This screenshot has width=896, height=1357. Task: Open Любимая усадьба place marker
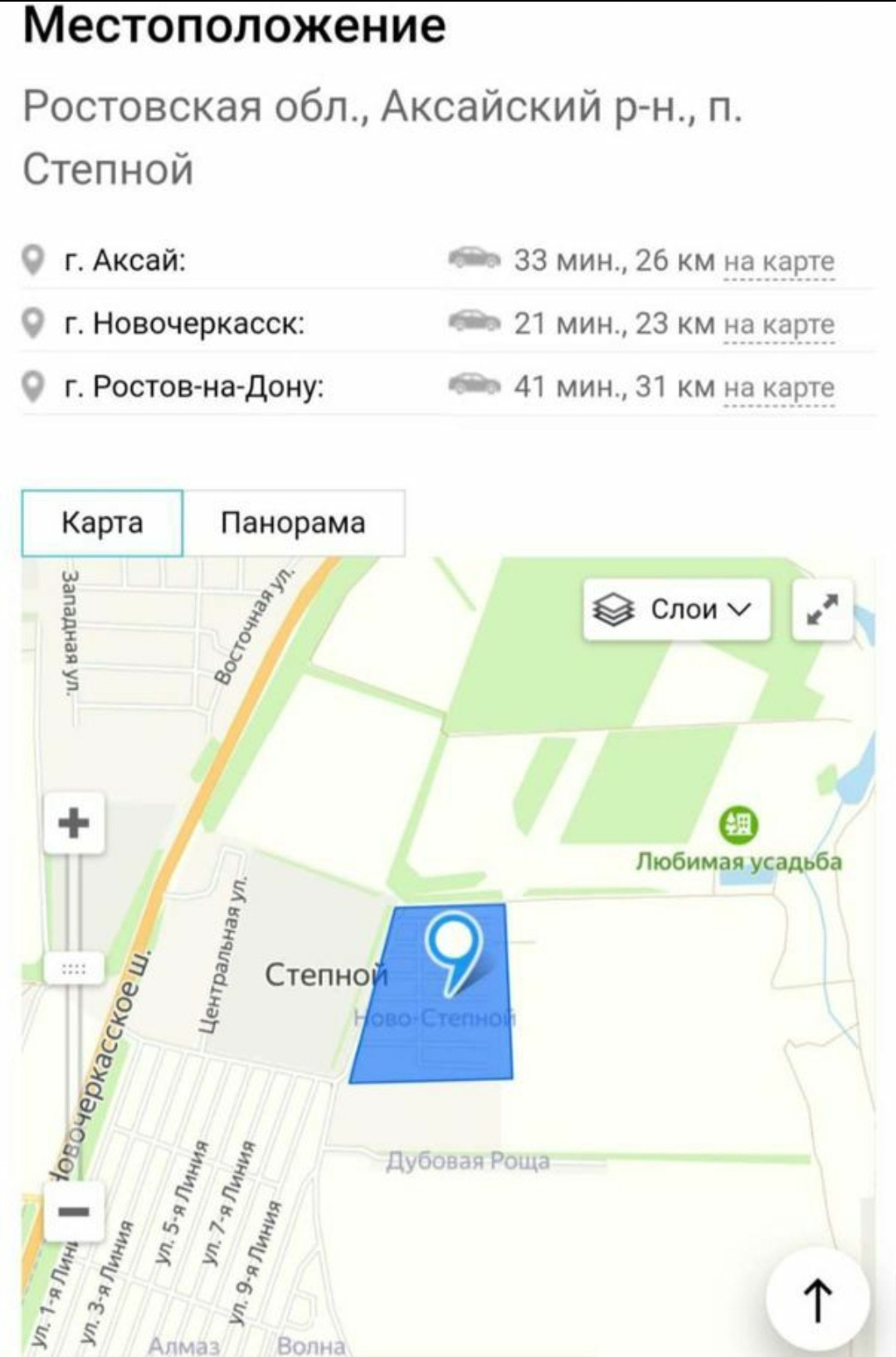coord(738,824)
